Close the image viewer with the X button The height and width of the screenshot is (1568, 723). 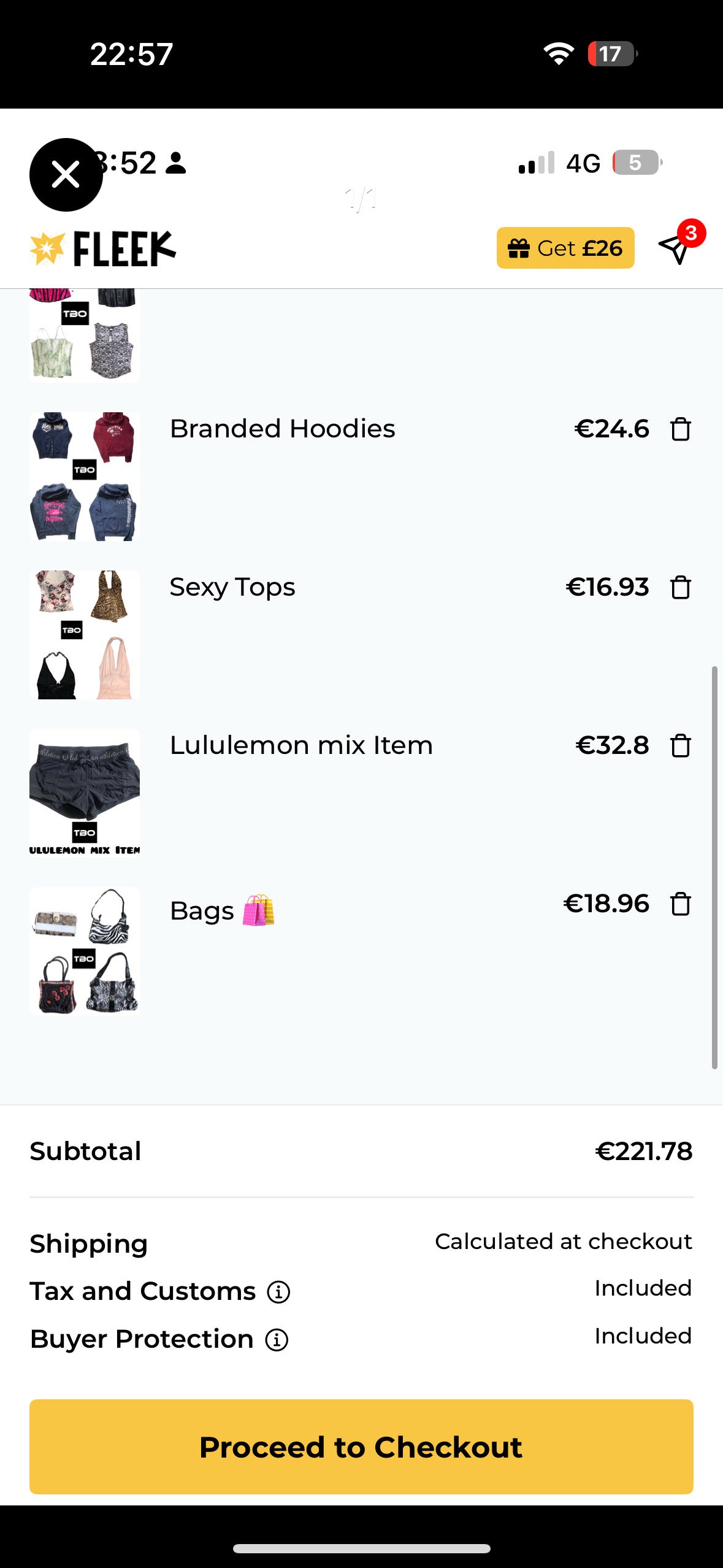pyautogui.click(x=66, y=175)
